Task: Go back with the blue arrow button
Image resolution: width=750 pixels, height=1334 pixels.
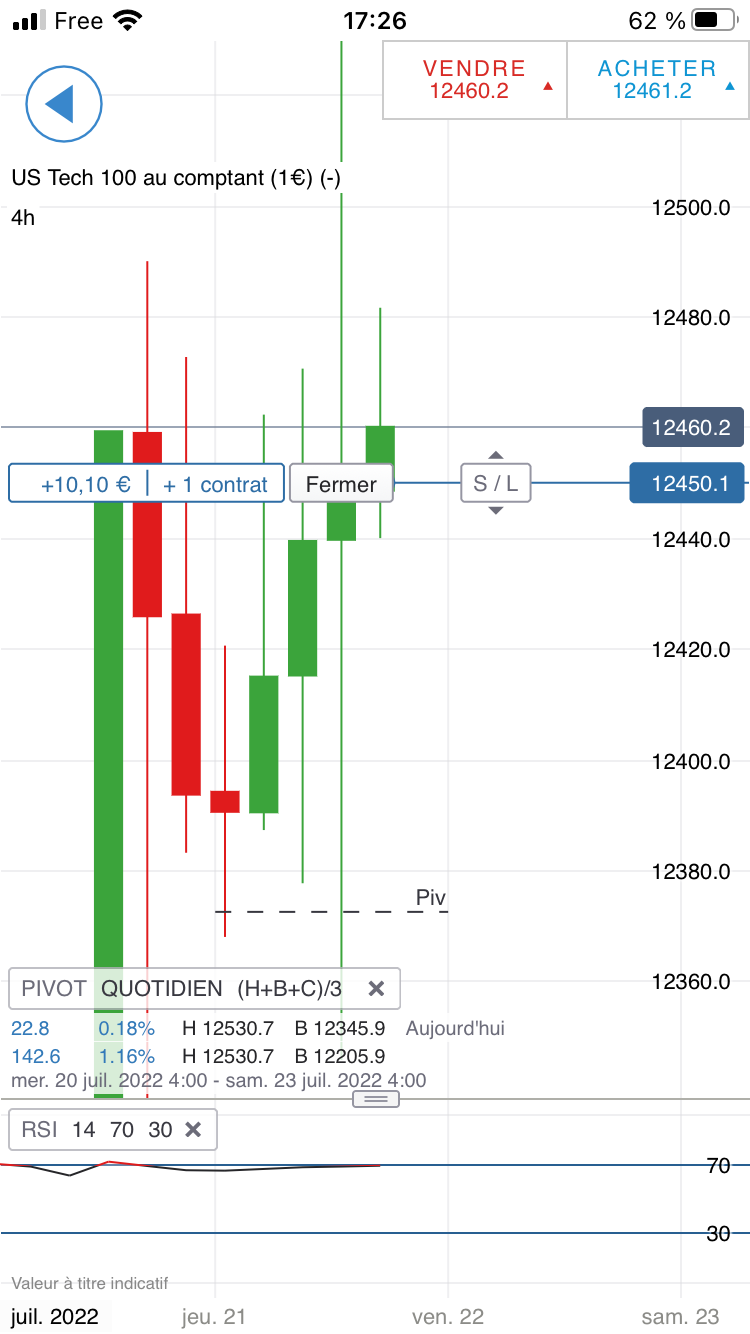Action: coord(64,103)
